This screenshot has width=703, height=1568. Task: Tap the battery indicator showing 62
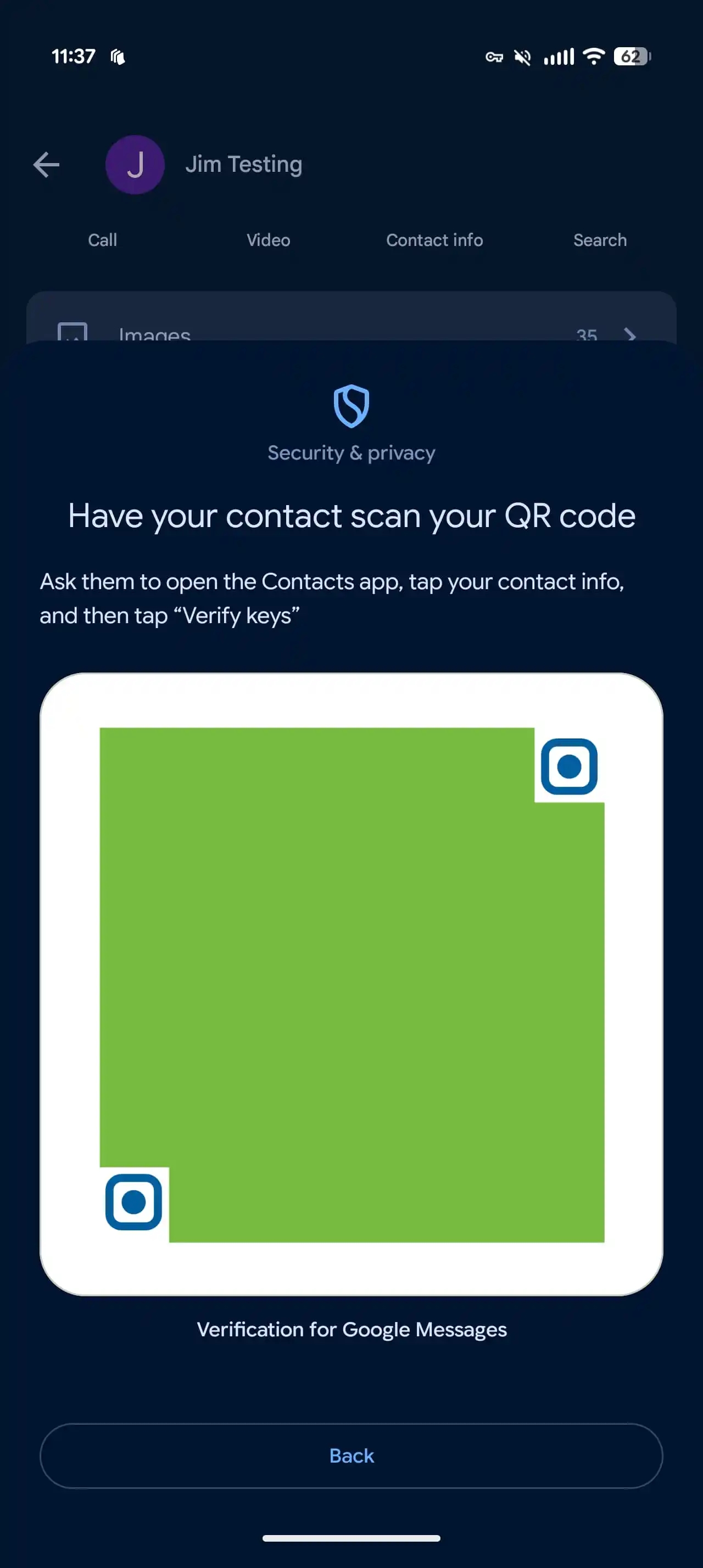click(x=630, y=56)
